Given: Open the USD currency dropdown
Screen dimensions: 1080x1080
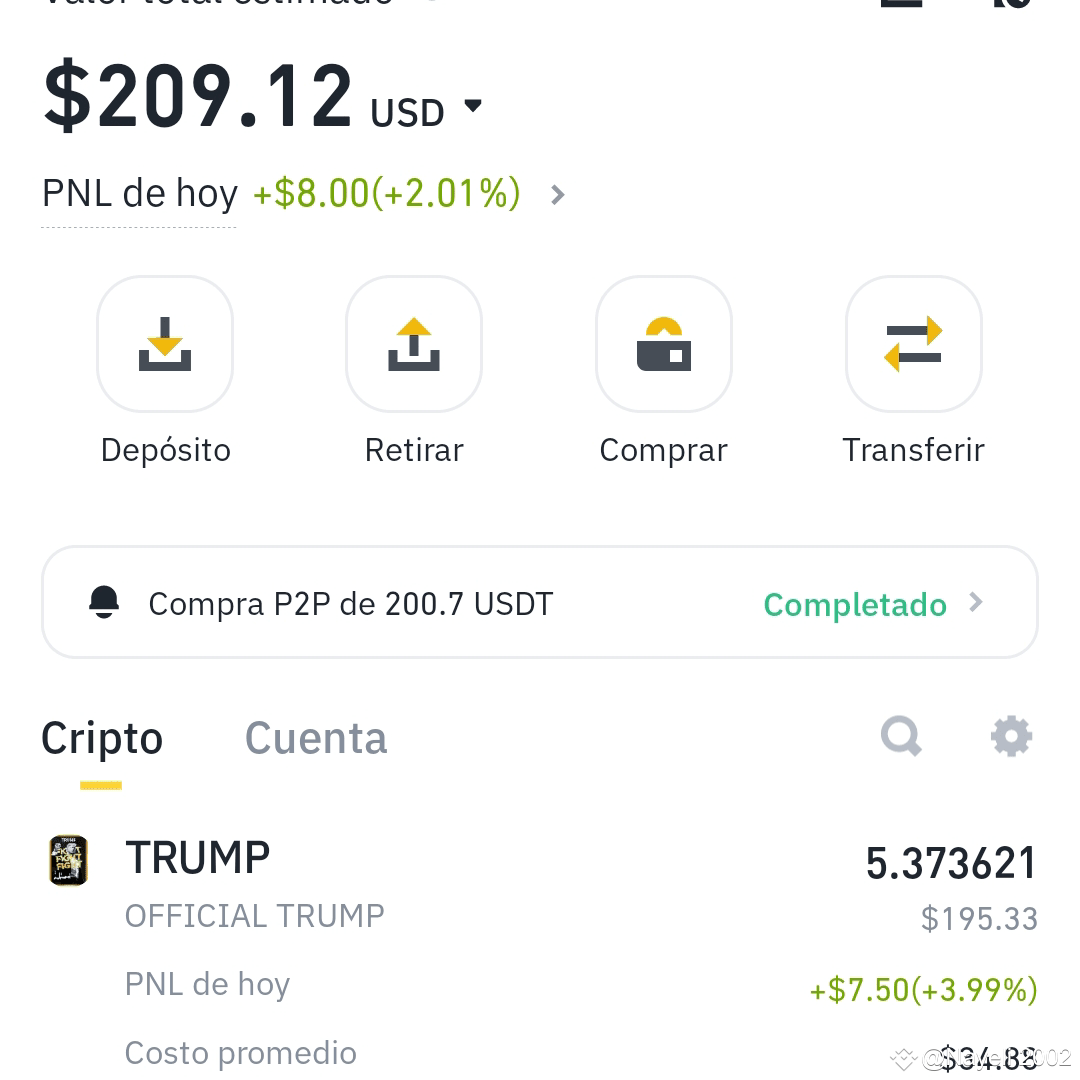Looking at the screenshot, I should tap(426, 112).
